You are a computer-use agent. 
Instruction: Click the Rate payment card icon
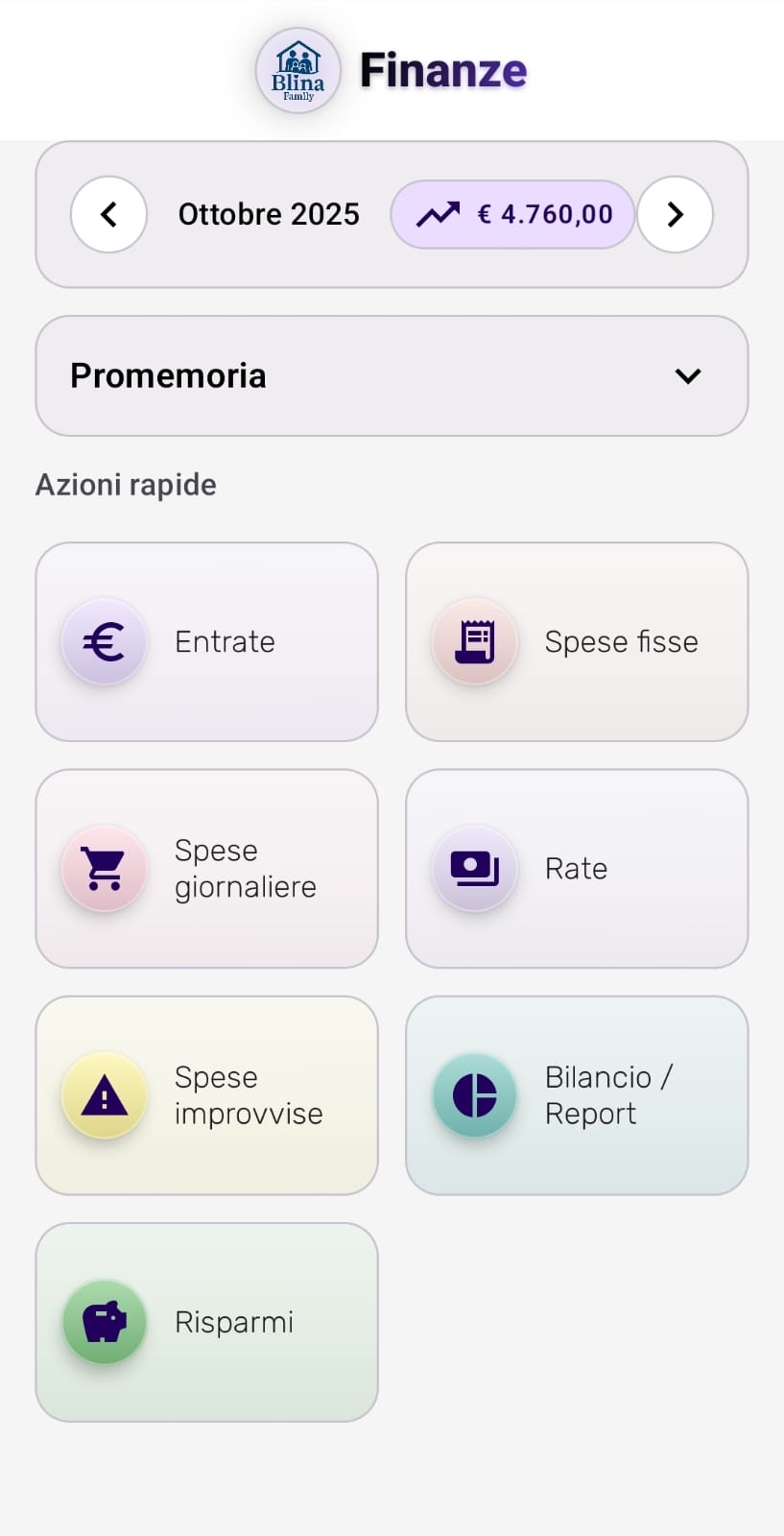(474, 868)
